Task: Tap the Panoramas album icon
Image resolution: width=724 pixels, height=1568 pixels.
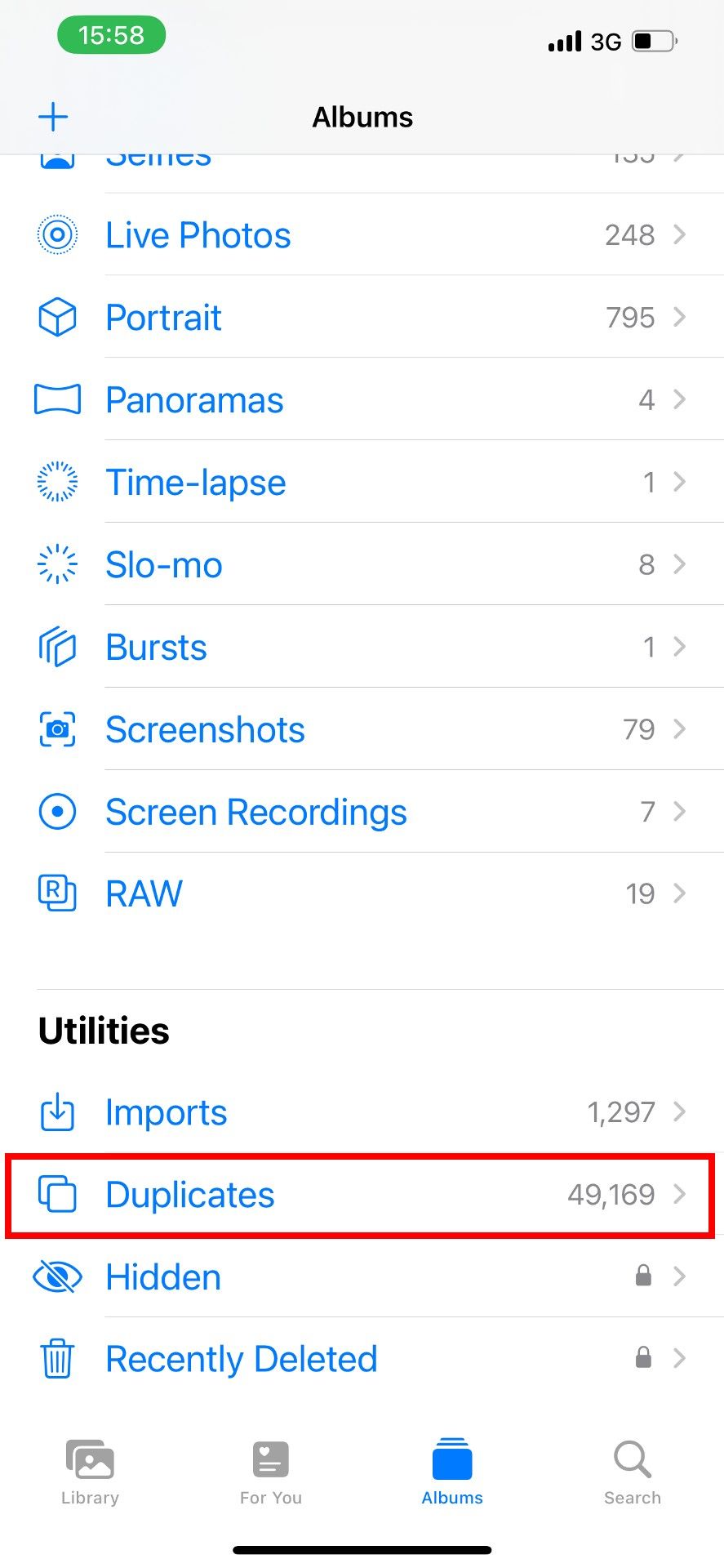Action: (56, 399)
